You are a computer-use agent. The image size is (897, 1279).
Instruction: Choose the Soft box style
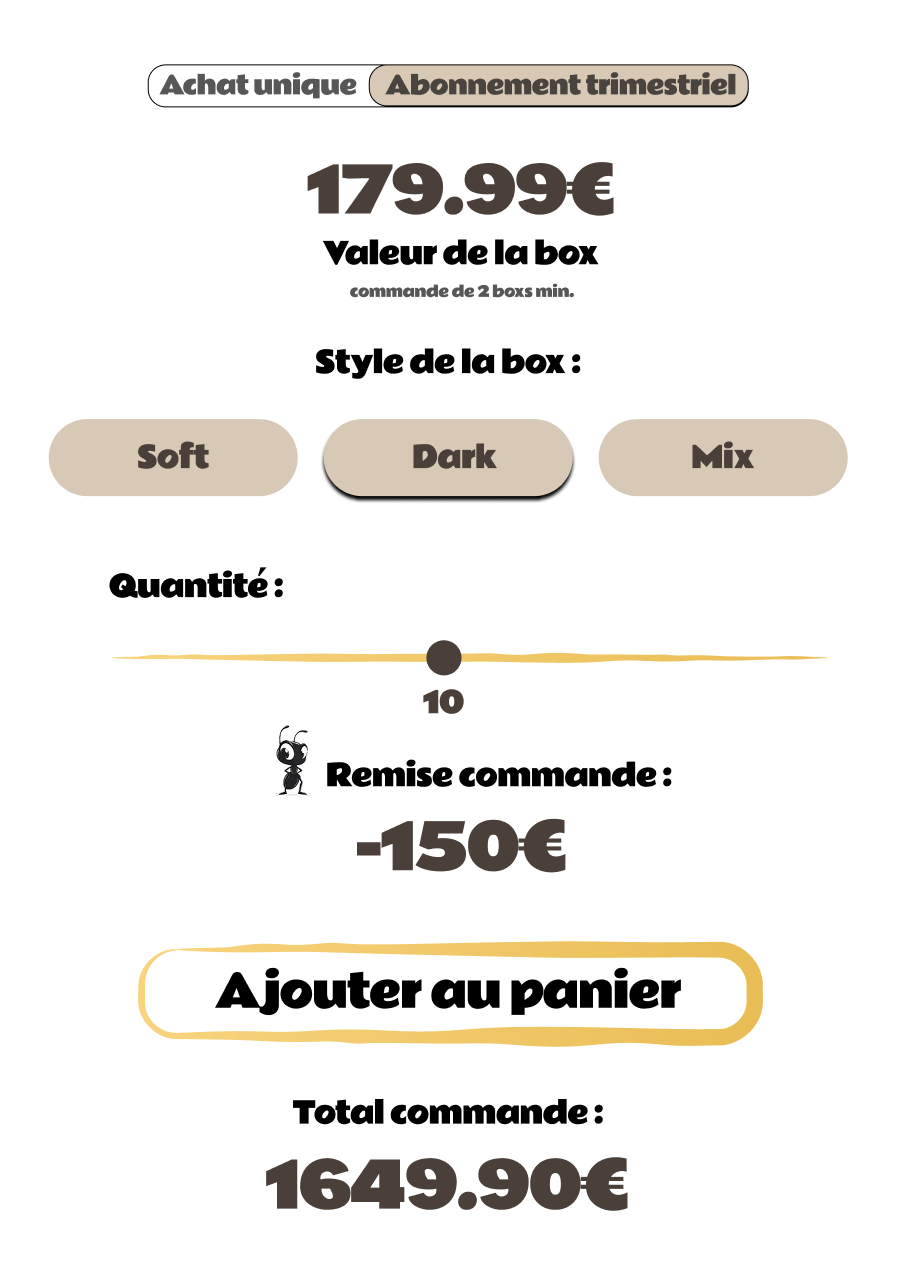173,457
